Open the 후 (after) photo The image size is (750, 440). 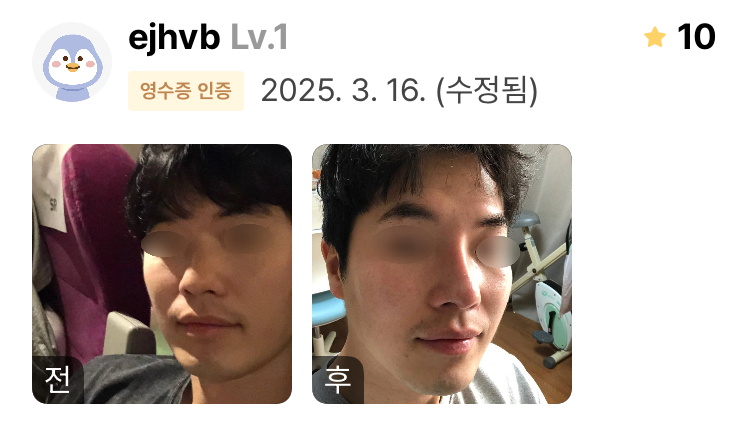[x=442, y=274]
